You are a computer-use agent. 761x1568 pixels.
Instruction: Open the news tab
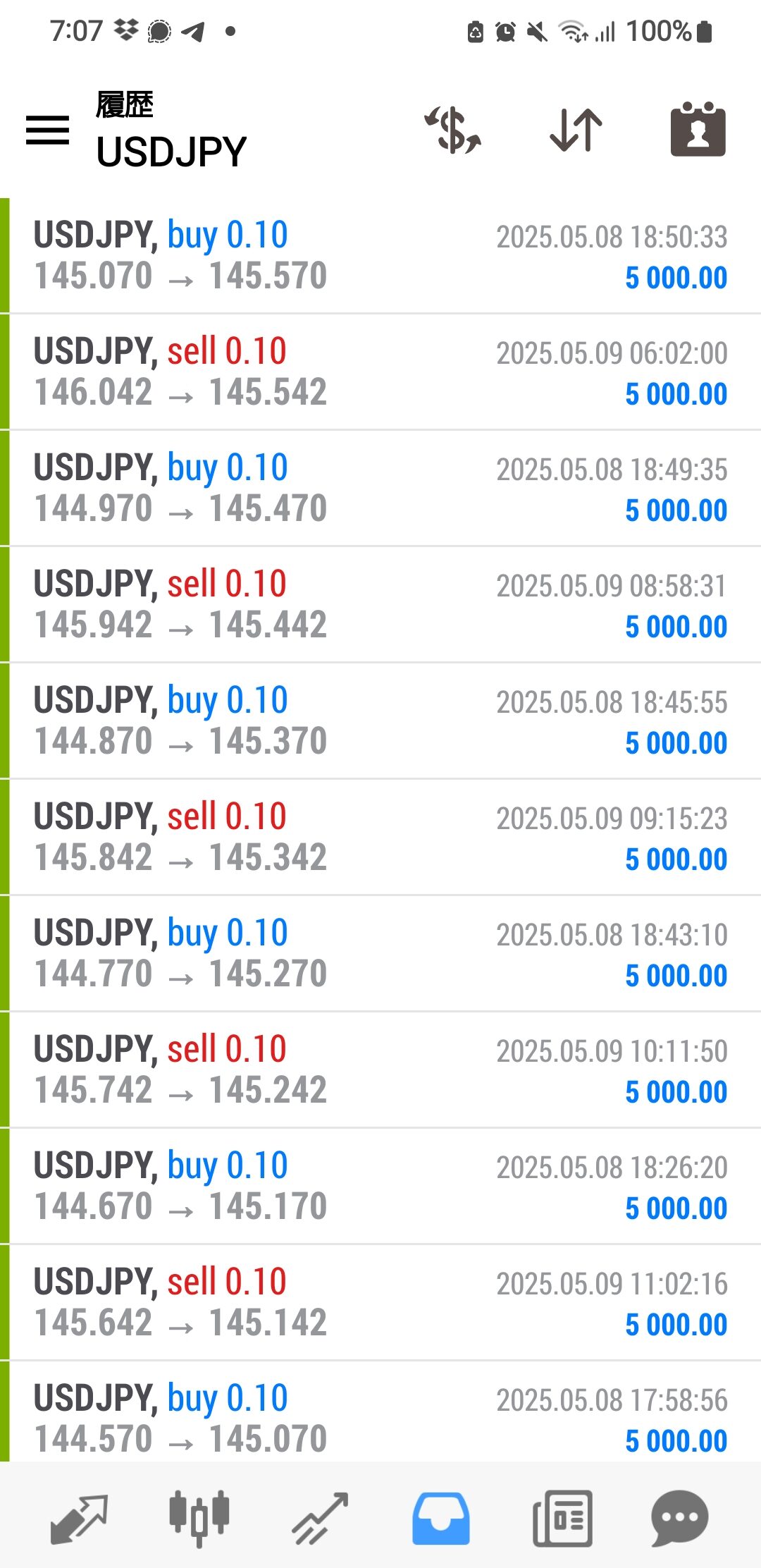[562, 1519]
